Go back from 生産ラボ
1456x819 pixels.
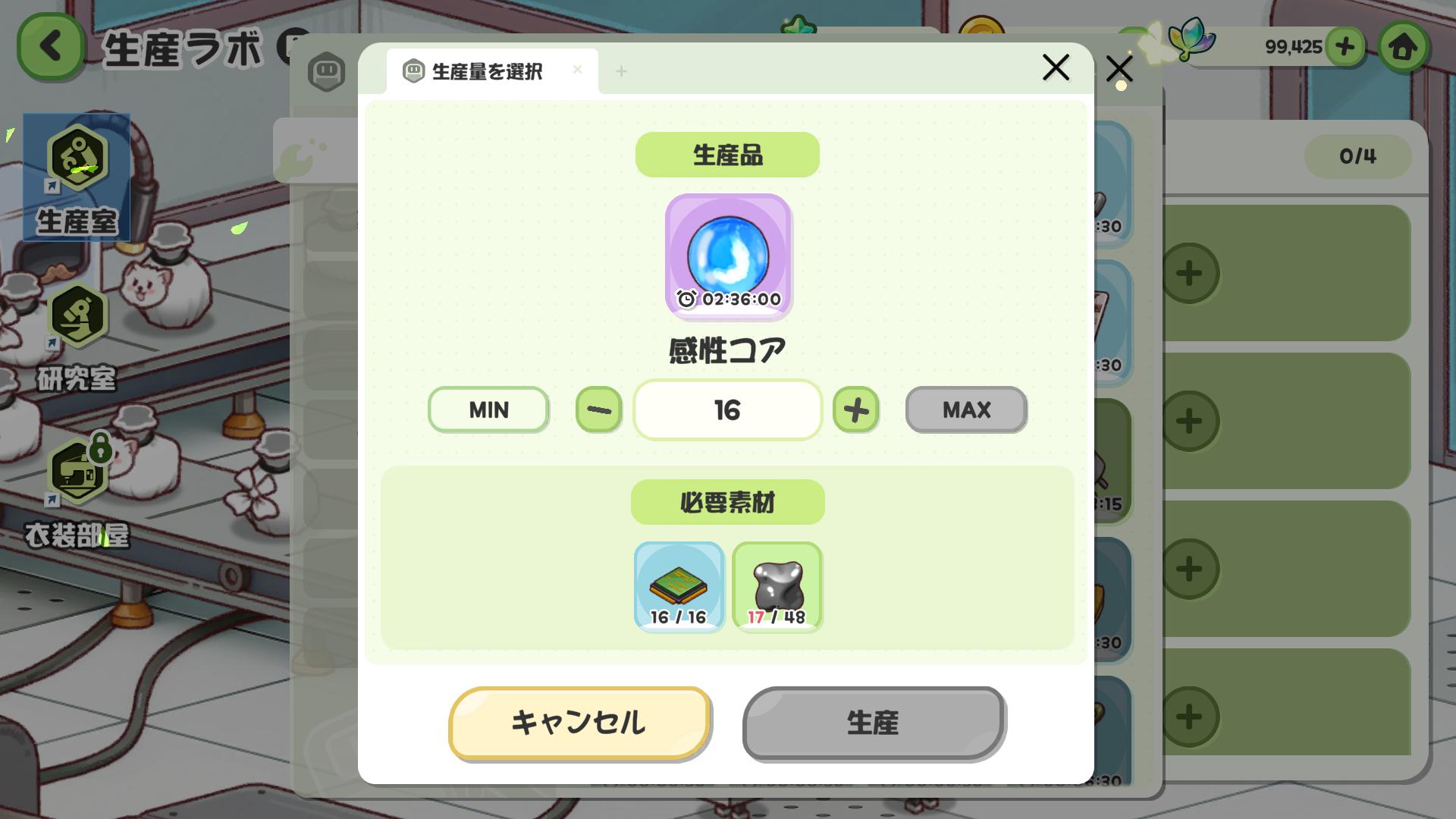(50, 47)
